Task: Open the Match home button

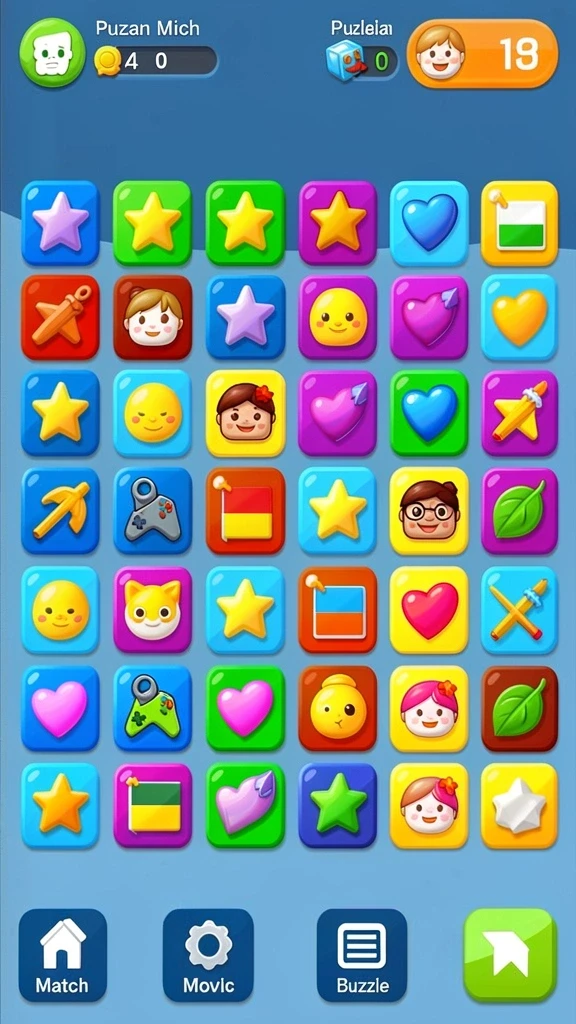Action: pos(63,955)
